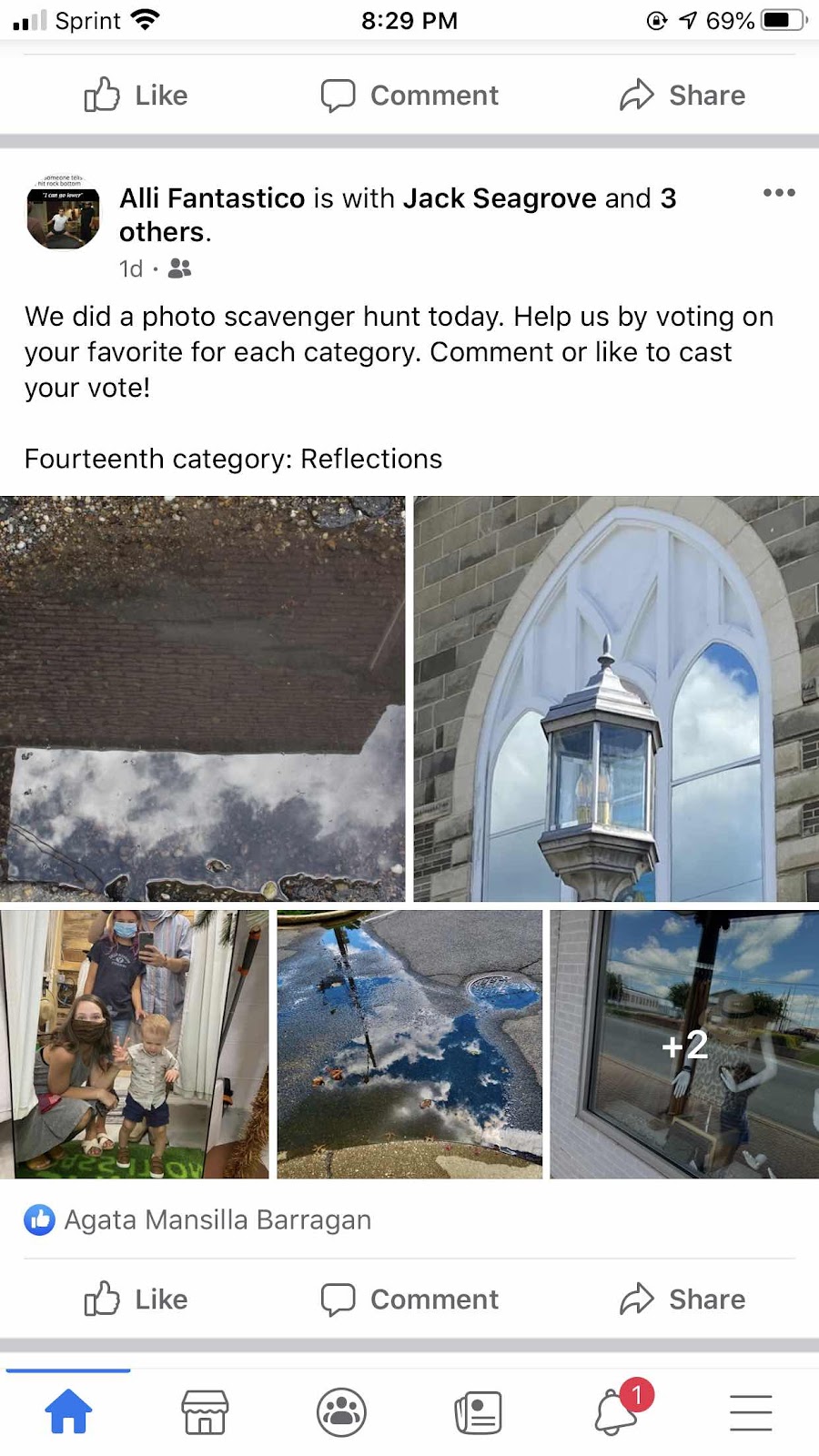Like the previous post above
This screenshot has width=819, height=1456.
coord(136,95)
